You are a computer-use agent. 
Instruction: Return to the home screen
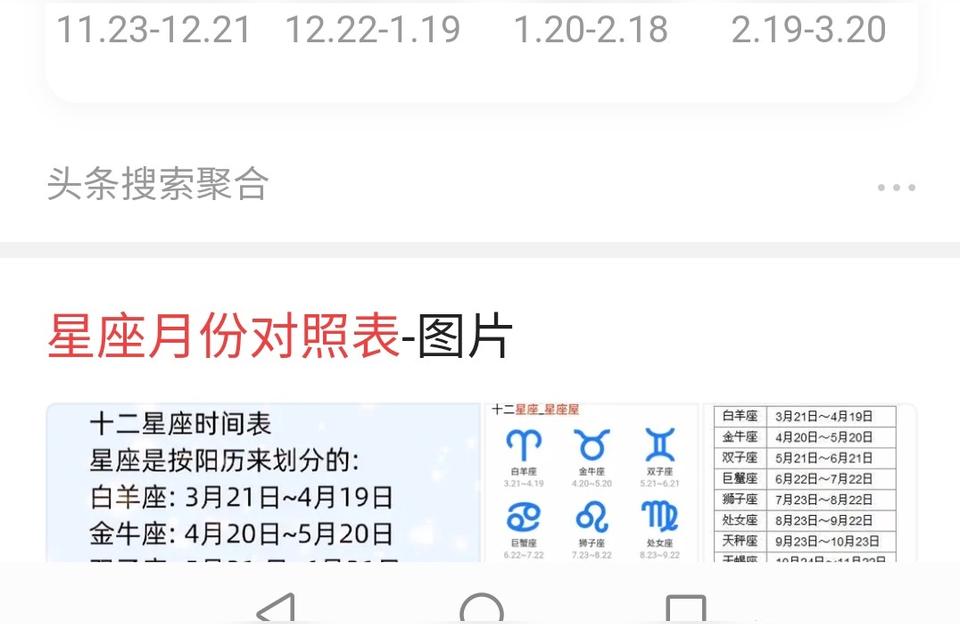tap(481, 608)
